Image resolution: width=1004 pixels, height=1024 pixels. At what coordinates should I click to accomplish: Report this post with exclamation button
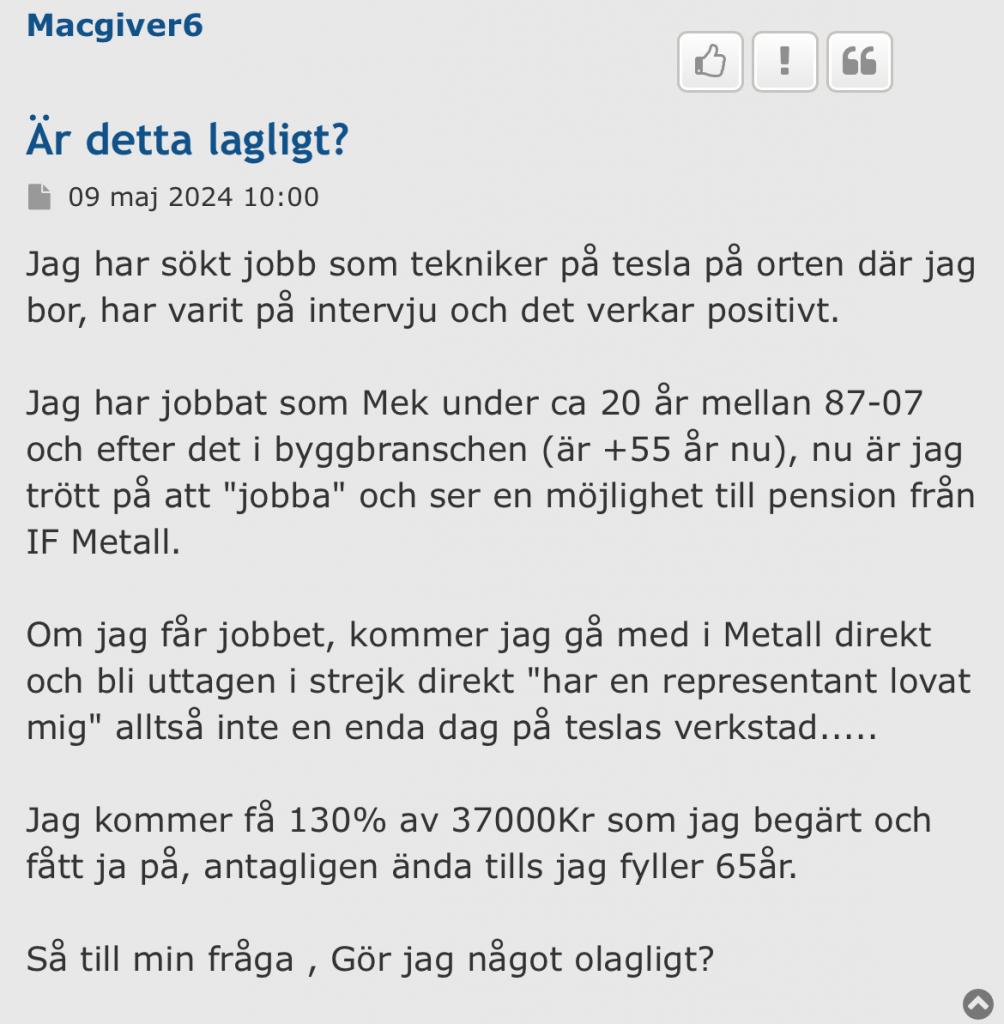coord(785,63)
